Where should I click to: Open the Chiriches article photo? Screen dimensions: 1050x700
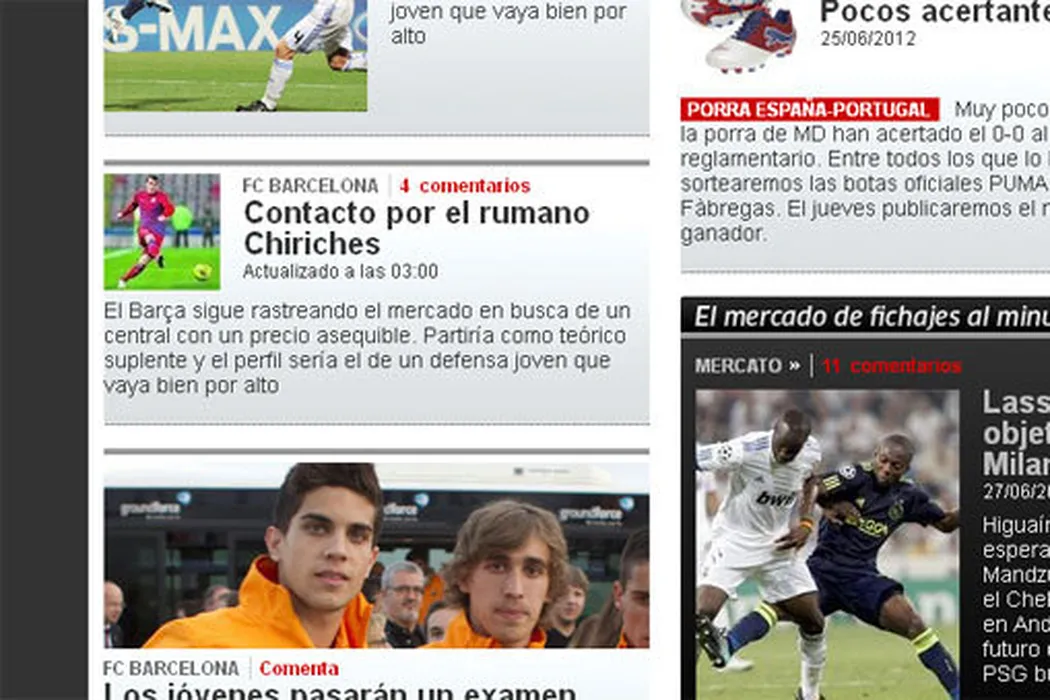[162, 232]
